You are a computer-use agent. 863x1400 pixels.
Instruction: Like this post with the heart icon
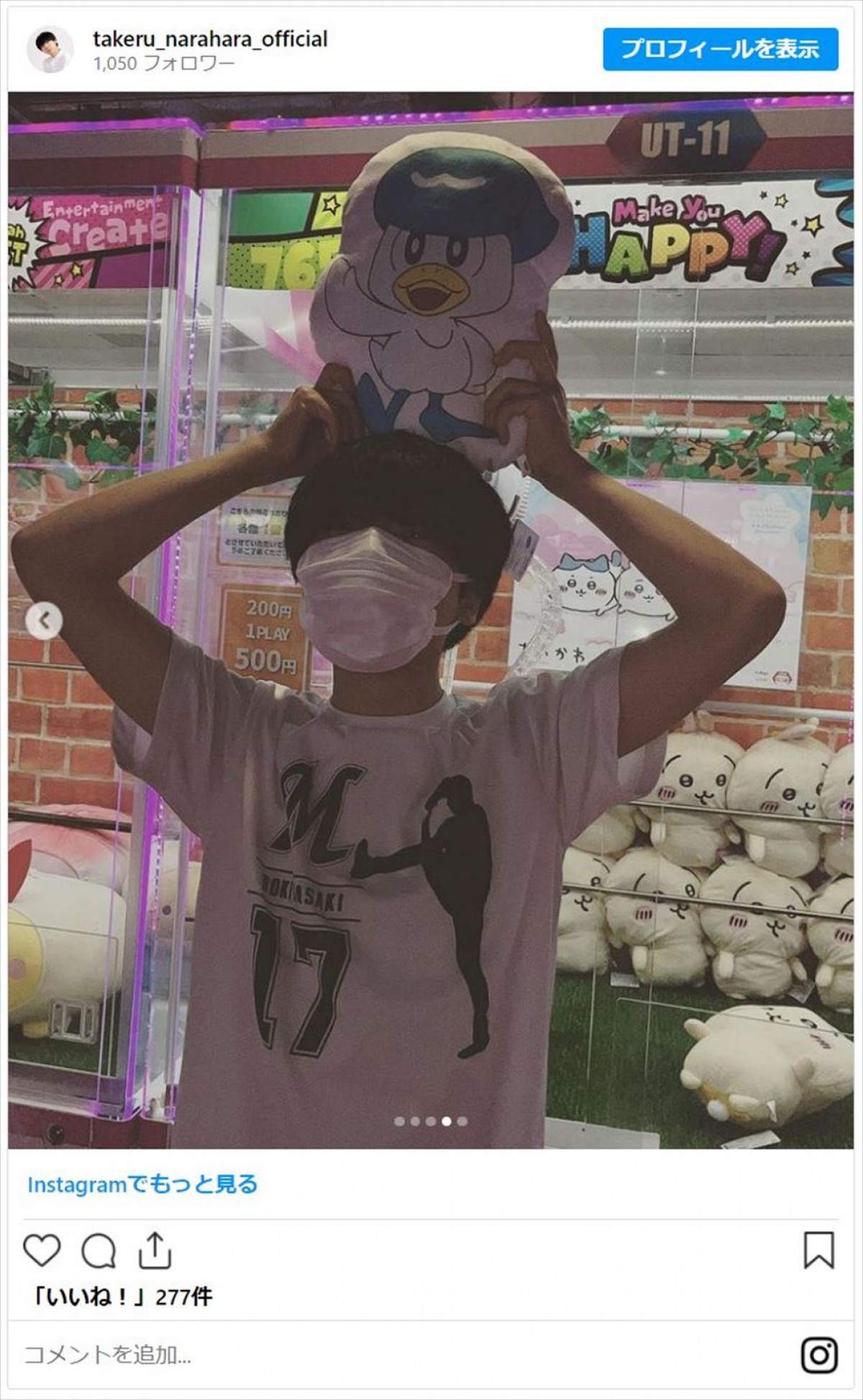42,1250
